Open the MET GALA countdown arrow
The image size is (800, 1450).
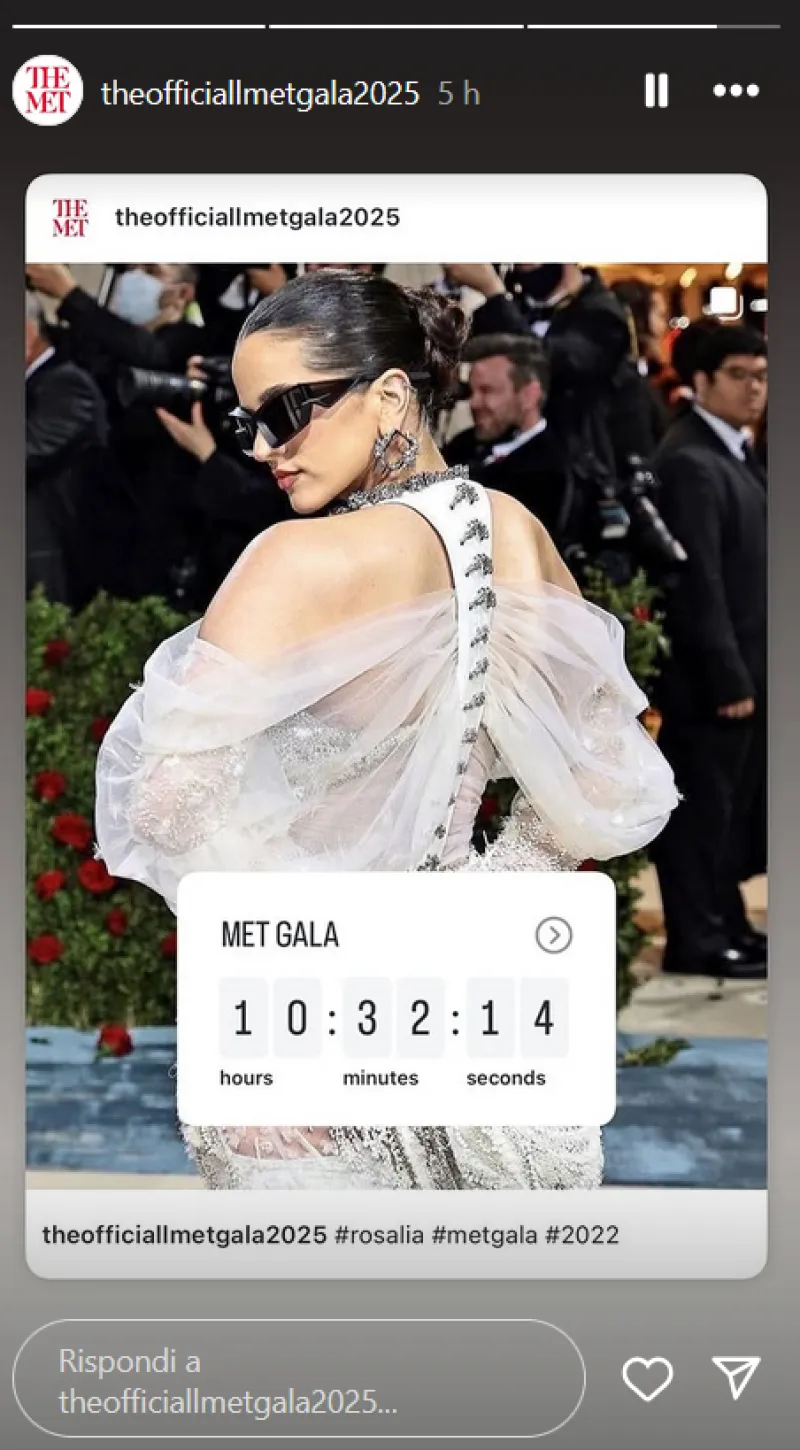553,935
